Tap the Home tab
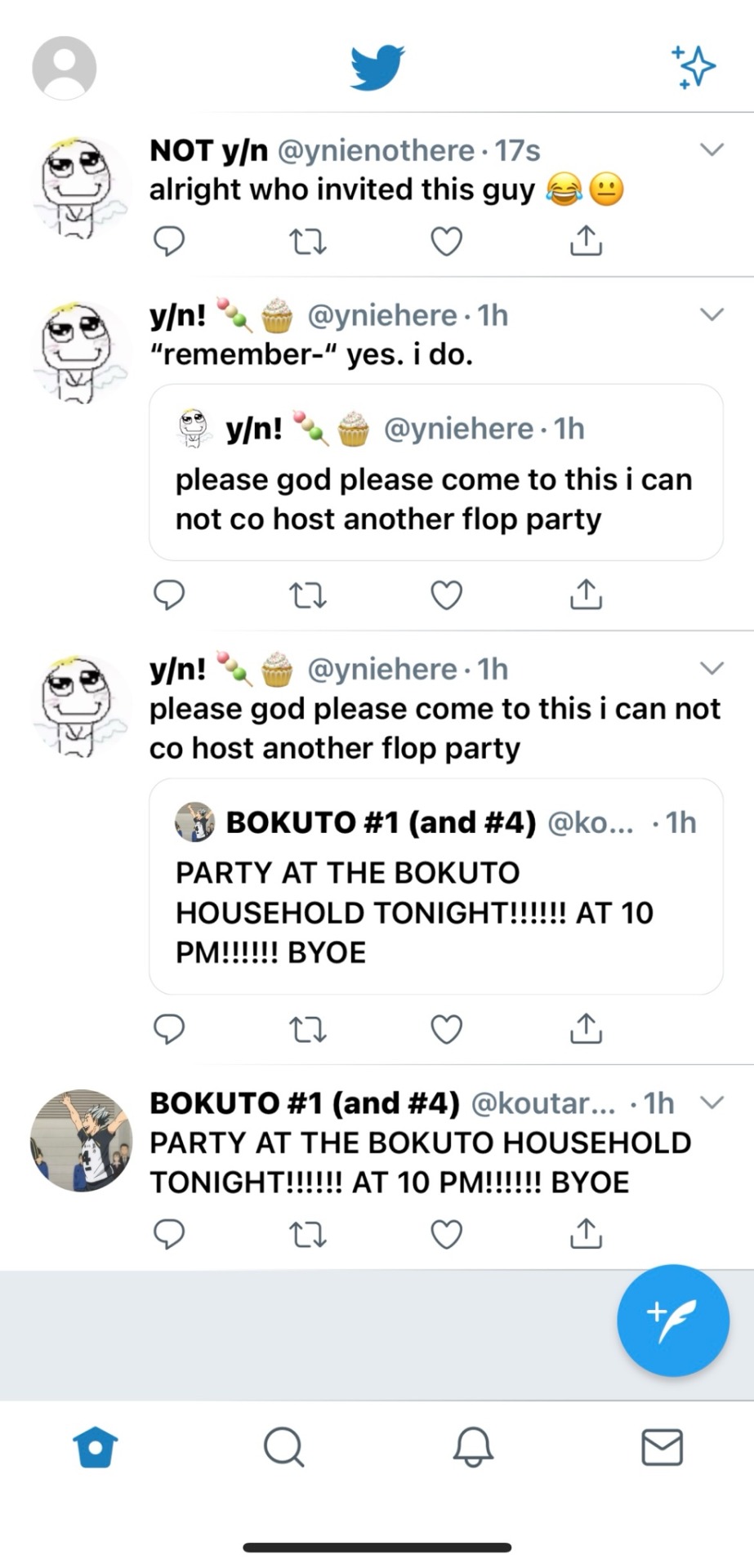The width and height of the screenshot is (754, 1568). point(96,1447)
